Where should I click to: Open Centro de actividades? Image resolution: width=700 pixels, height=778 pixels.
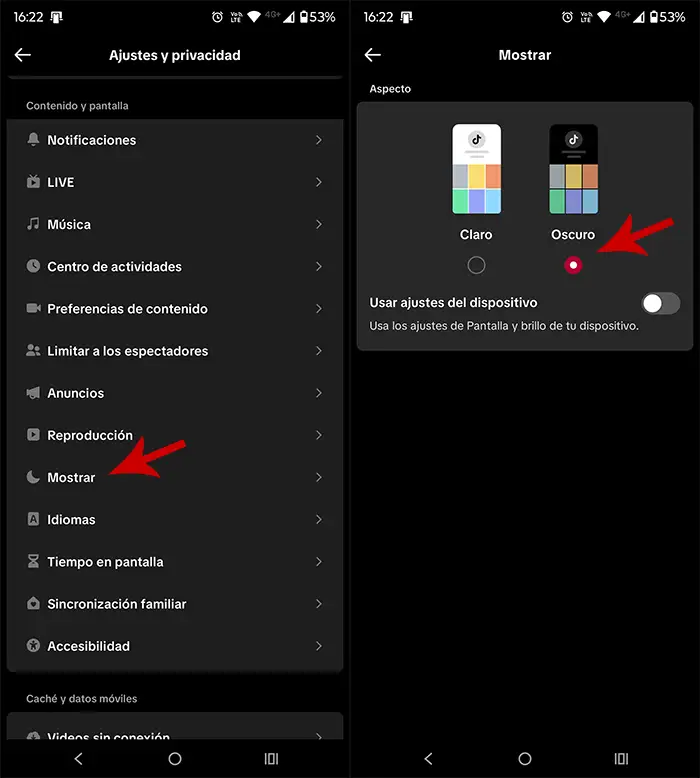(x=175, y=267)
